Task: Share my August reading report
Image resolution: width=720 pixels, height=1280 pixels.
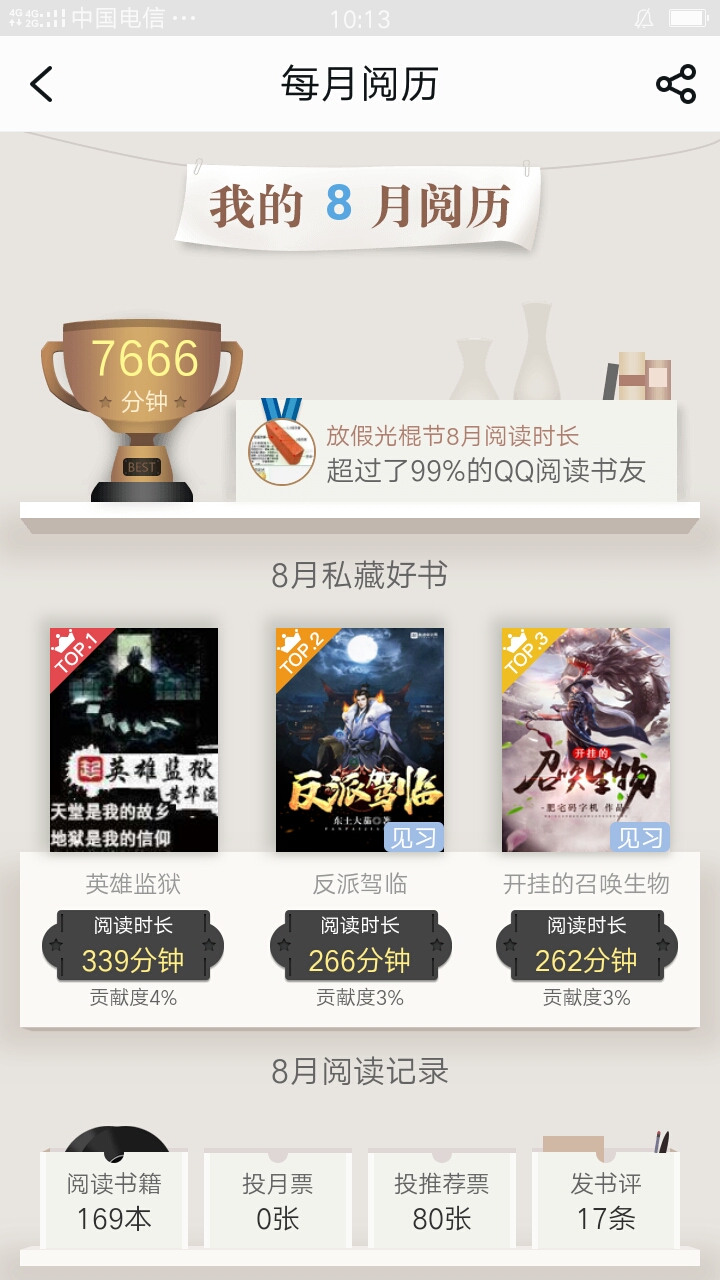Action: pos(675,84)
